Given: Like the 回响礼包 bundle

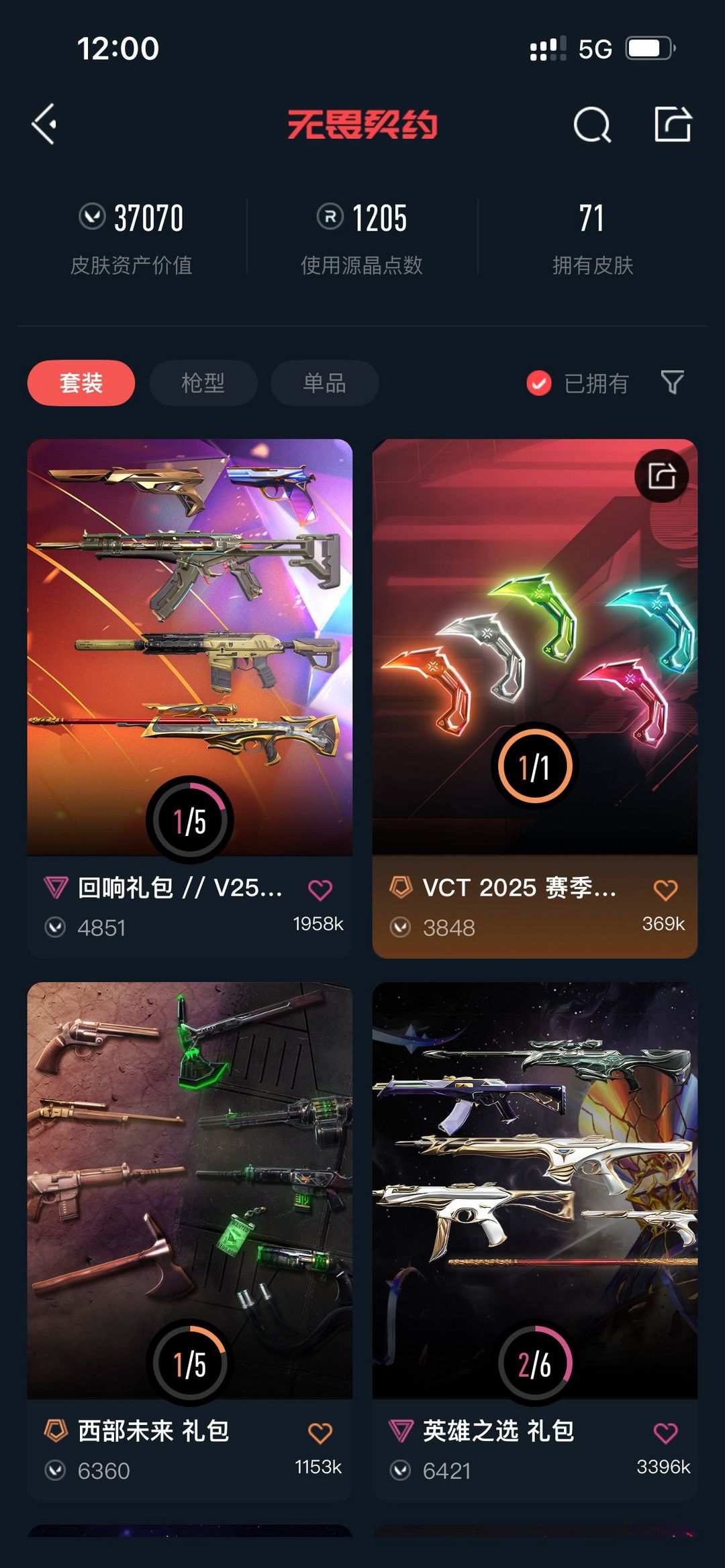Looking at the screenshot, I should click(320, 890).
